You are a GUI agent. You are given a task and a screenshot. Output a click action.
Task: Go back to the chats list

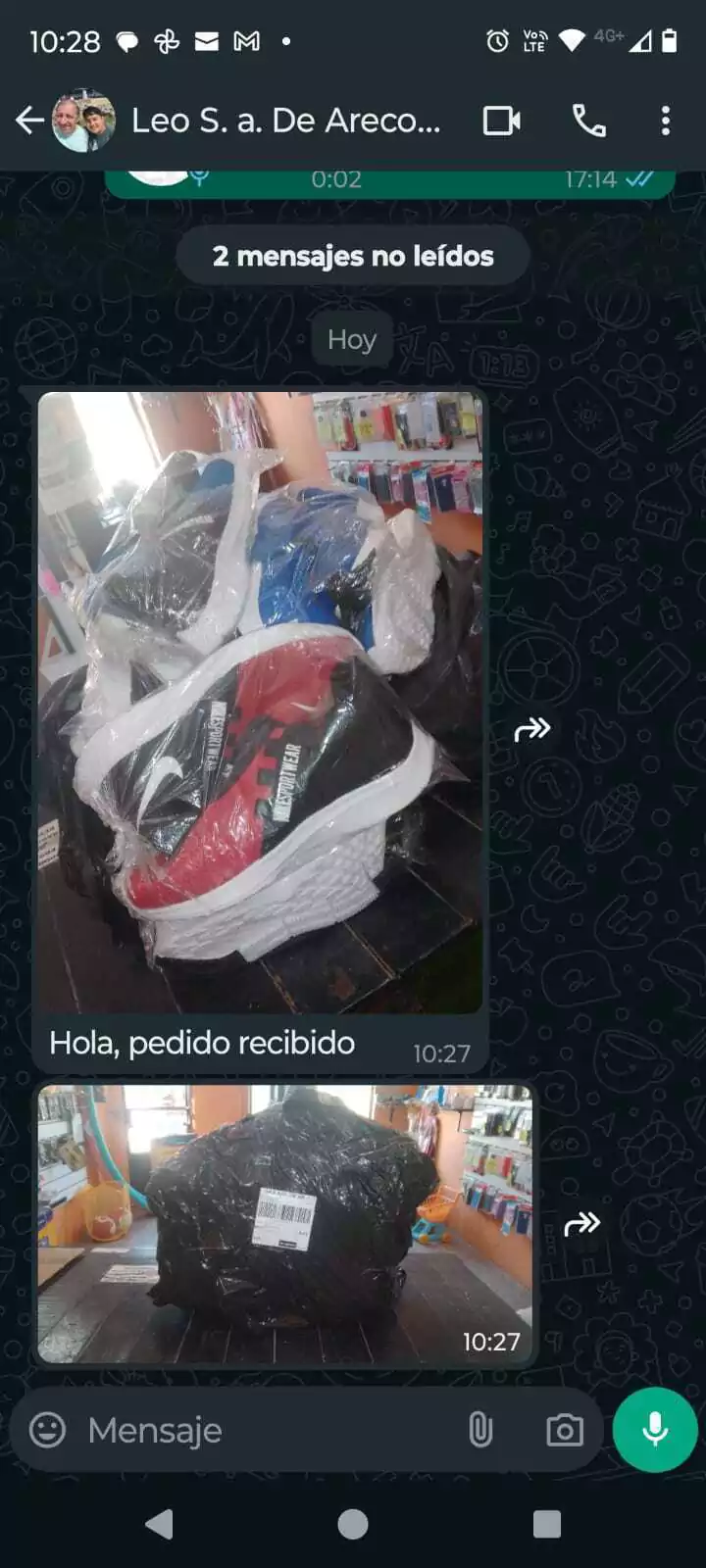(29, 121)
